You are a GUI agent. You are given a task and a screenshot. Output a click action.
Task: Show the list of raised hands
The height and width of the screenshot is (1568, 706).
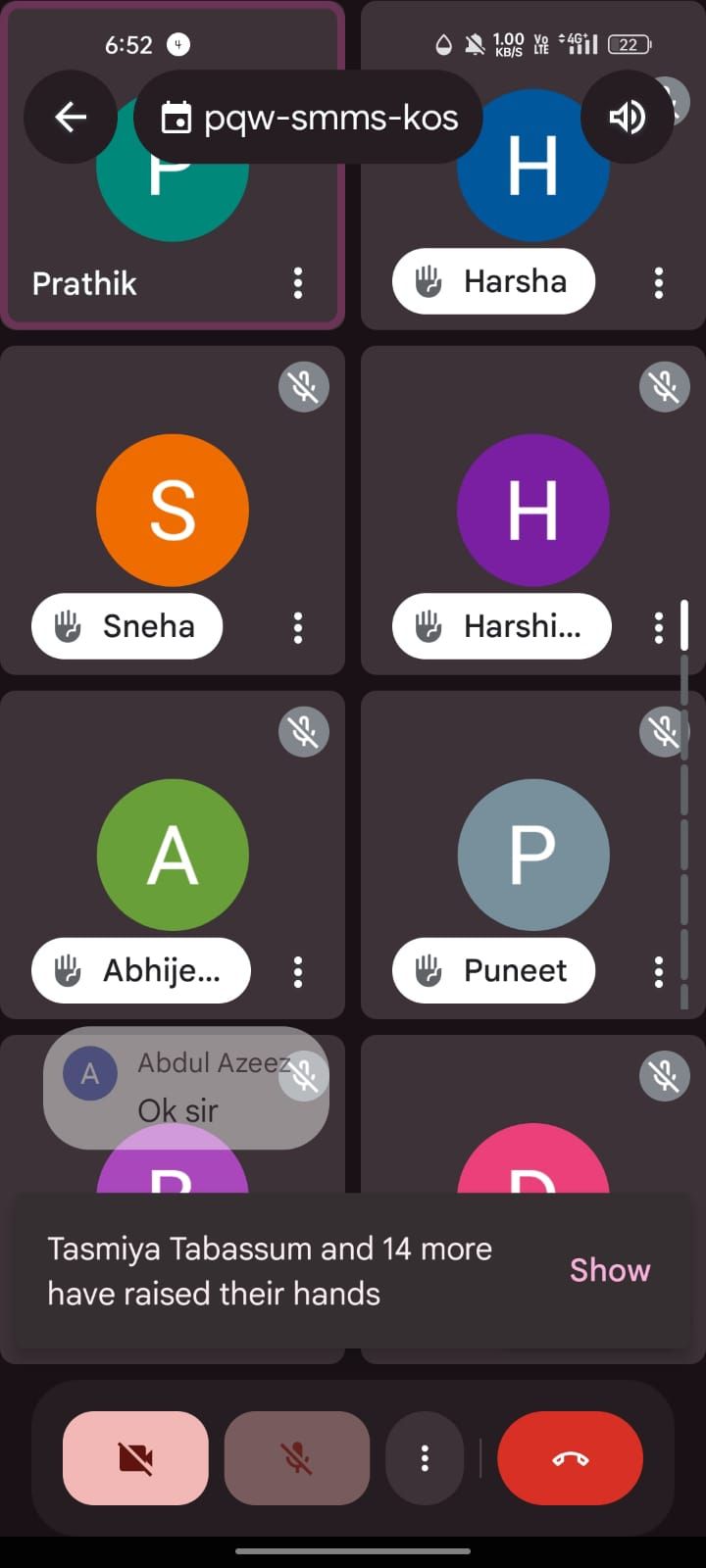pyautogui.click(x=610, y=1270)
